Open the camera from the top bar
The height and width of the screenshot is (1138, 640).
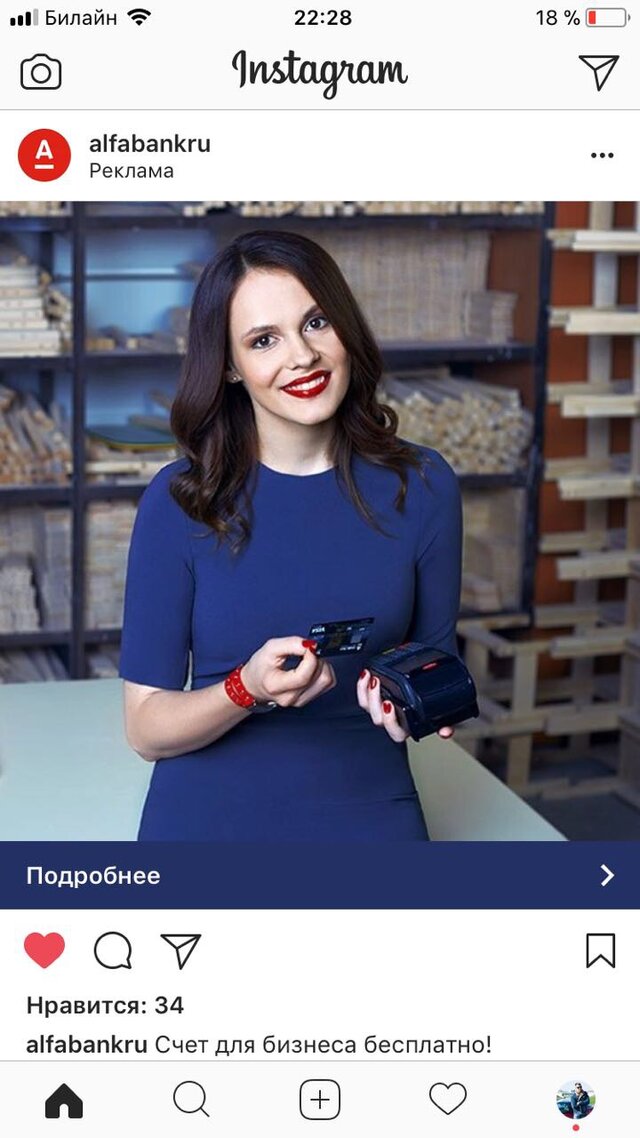click(41, 72)
